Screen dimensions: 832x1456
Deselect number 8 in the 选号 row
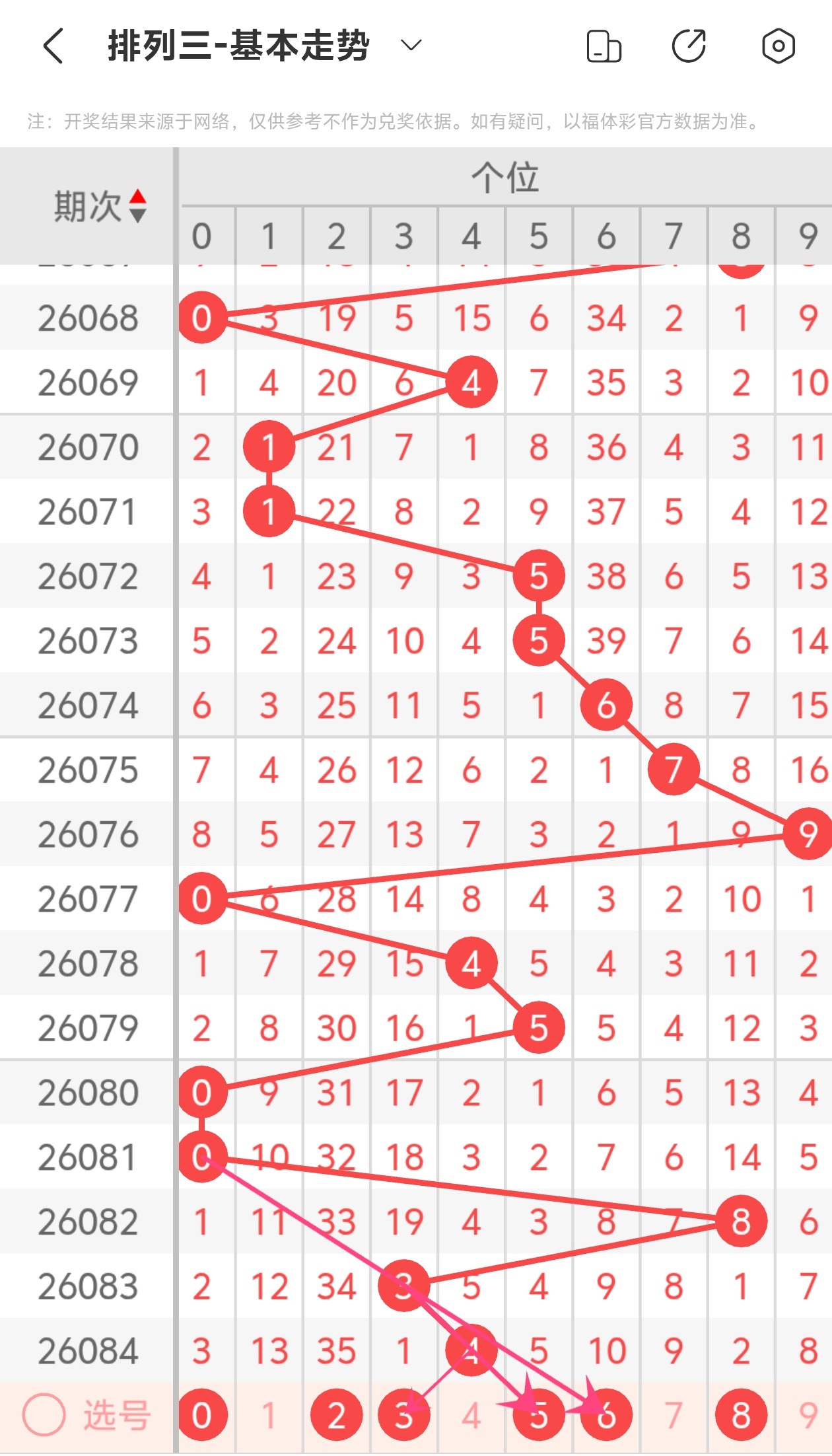click(741, 1415)
